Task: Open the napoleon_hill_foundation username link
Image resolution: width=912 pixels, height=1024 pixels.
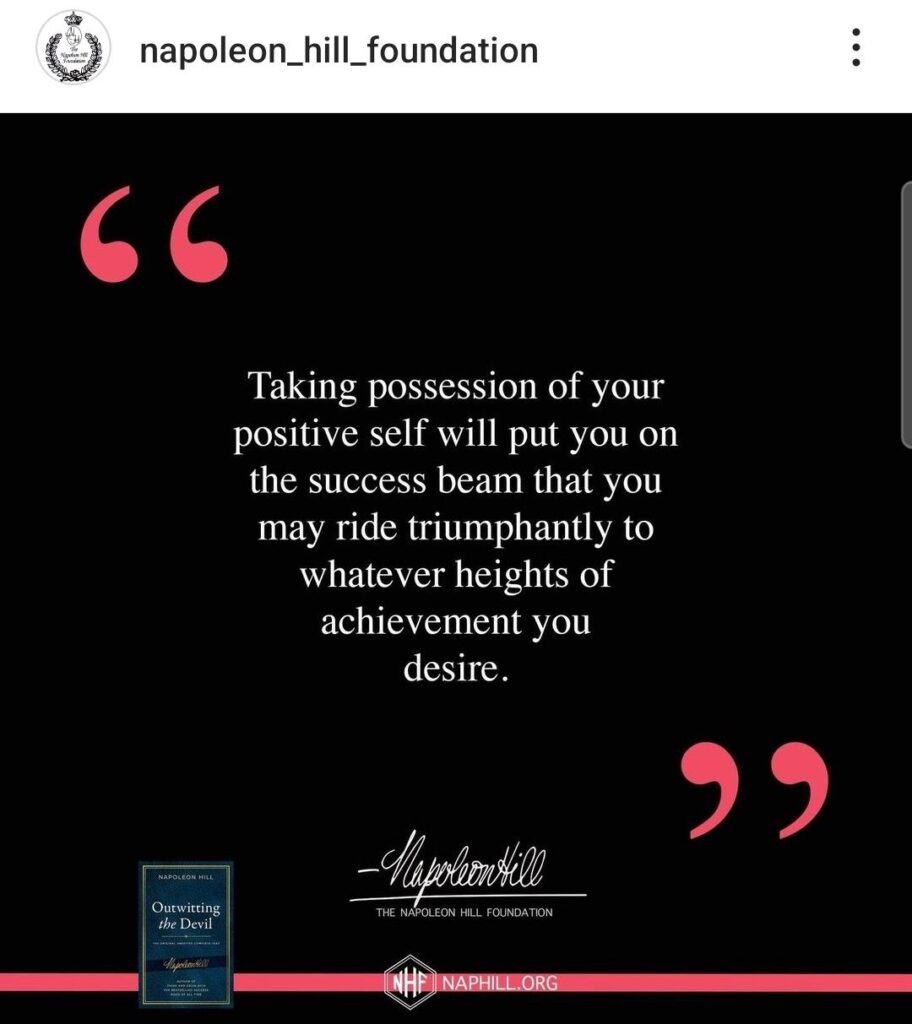Action: coord(338,50)
